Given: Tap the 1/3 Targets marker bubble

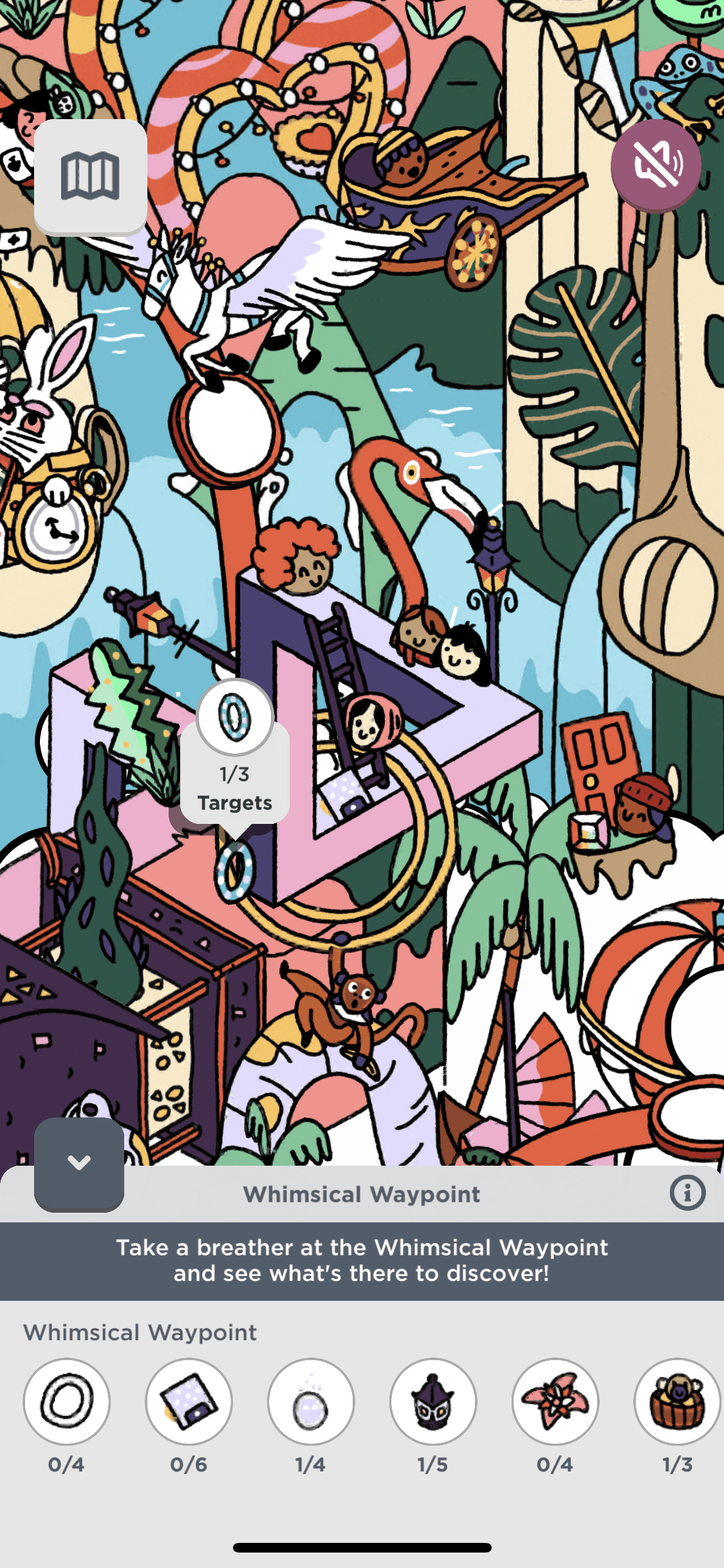Looking at the screenshot, I should click(x=235, y=753).
